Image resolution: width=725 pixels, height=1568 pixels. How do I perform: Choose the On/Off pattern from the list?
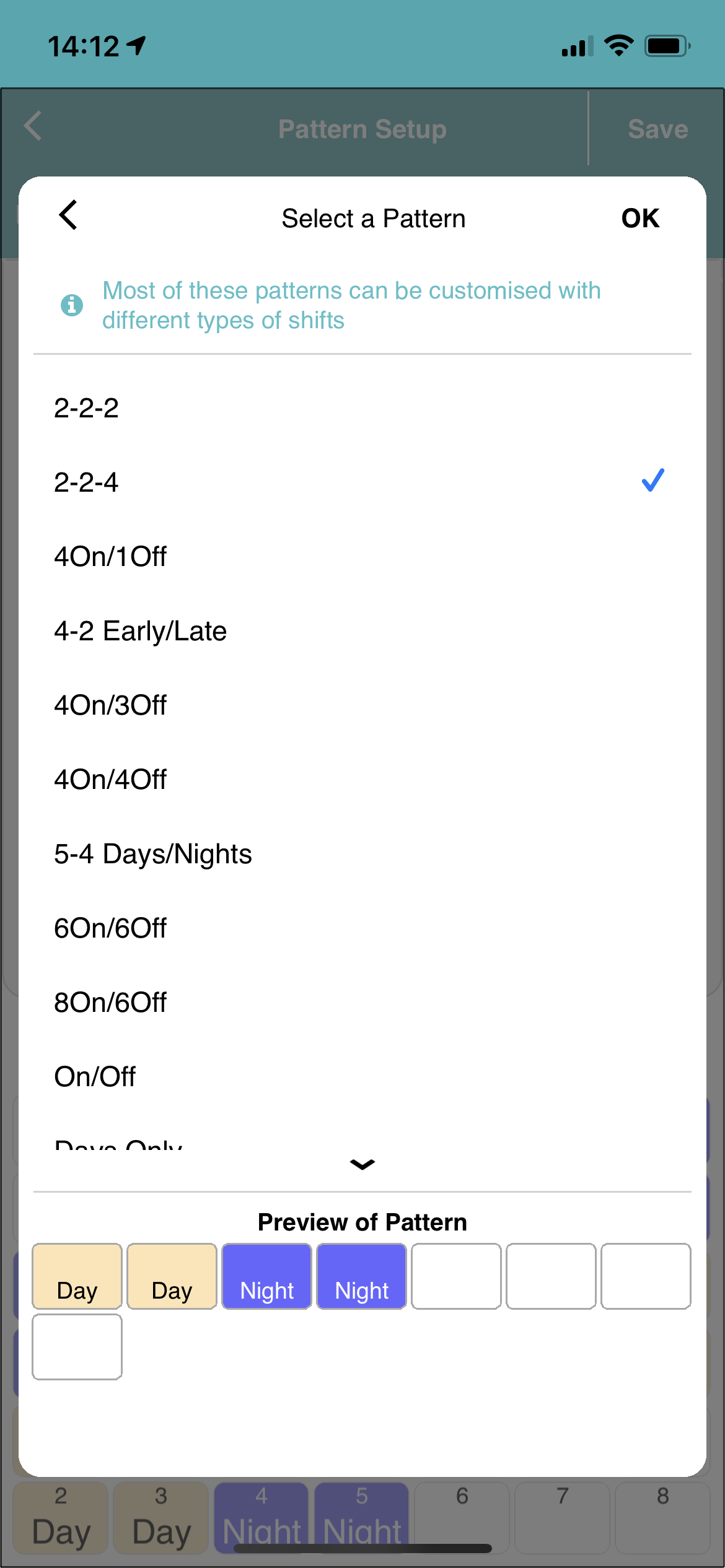[94, 1076]
